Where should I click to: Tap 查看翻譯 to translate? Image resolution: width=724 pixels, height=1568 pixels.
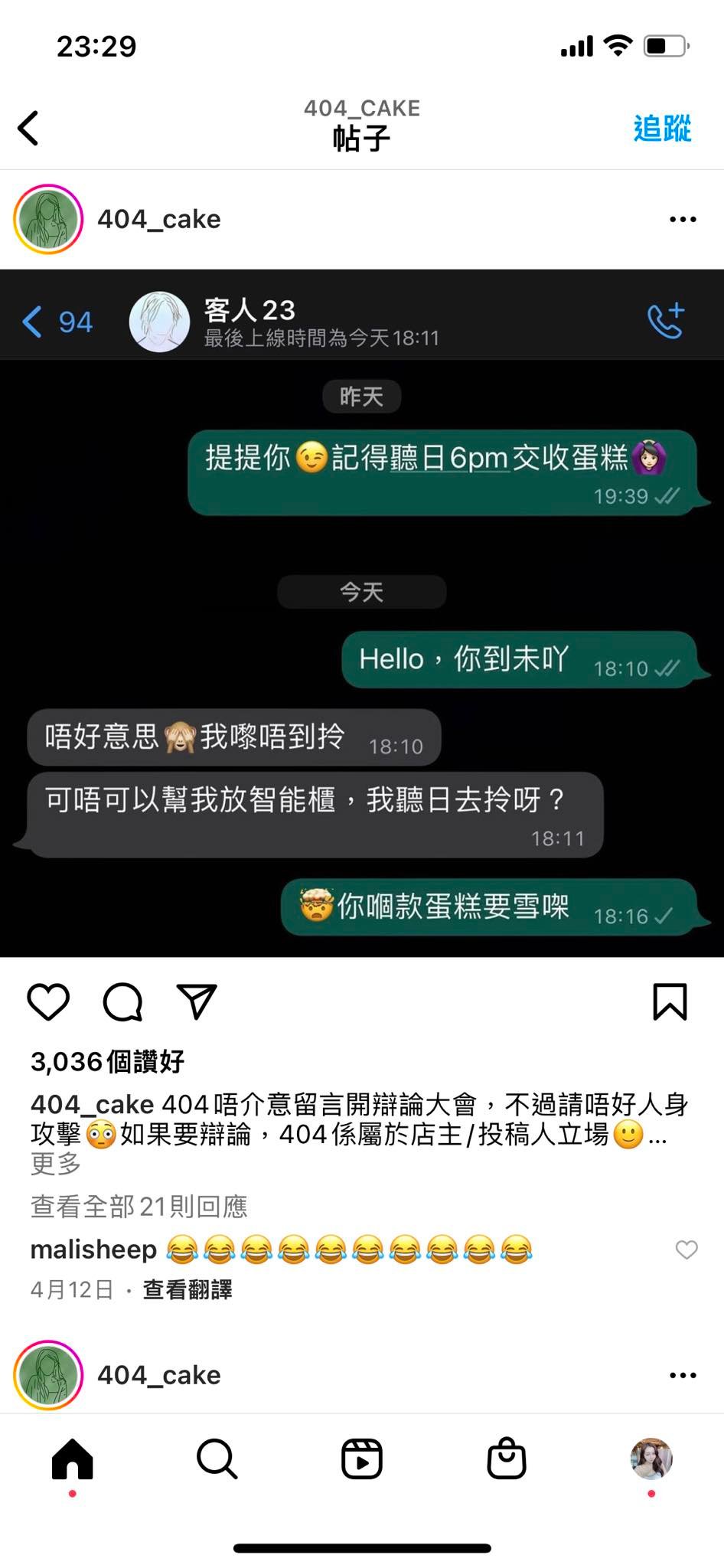[188, 1289]
